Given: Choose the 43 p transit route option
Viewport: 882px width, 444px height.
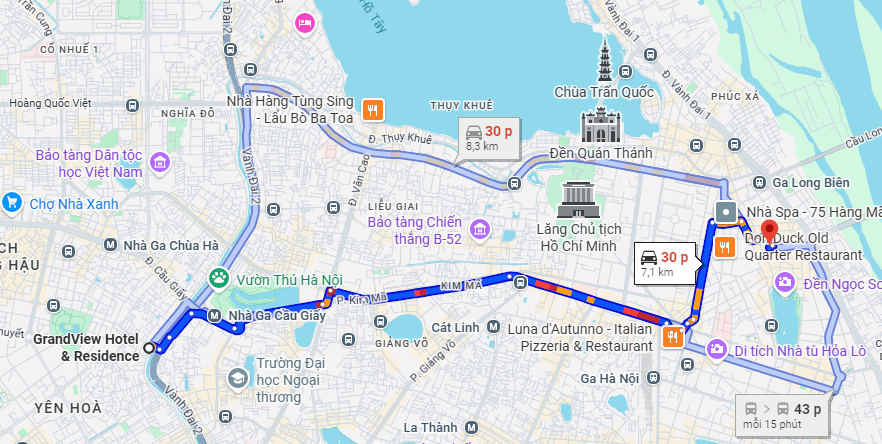Looking at the screenshot, I should tap(783, 415).
